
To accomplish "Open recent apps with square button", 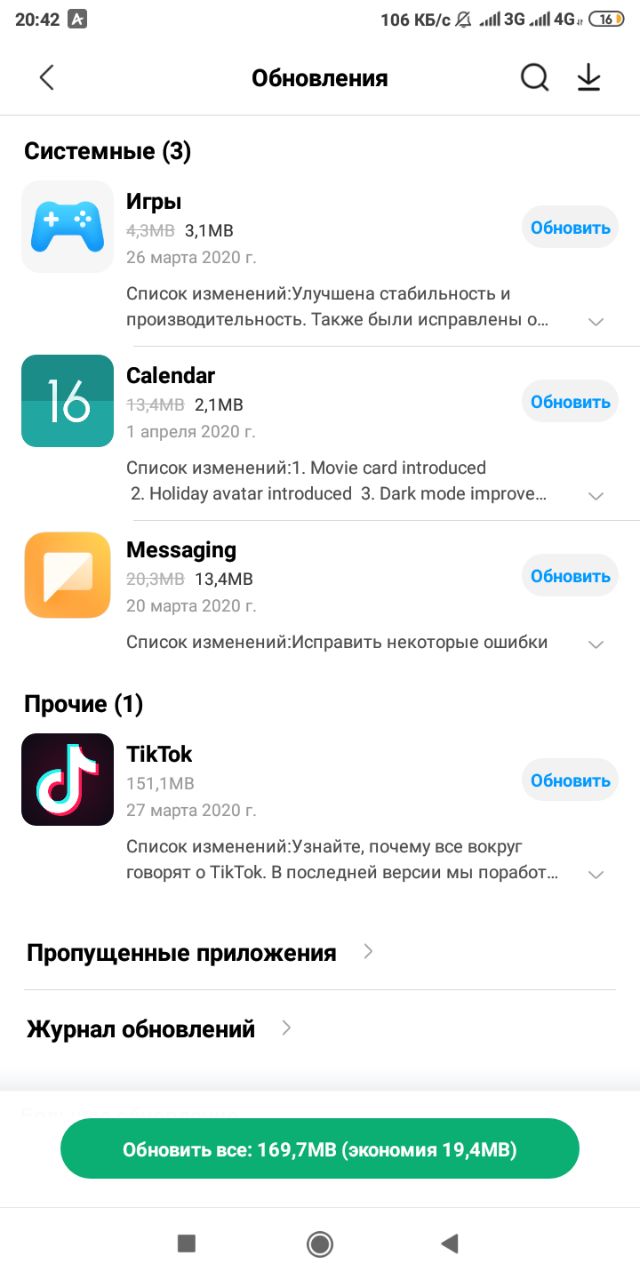I will tap(186, 1243).
